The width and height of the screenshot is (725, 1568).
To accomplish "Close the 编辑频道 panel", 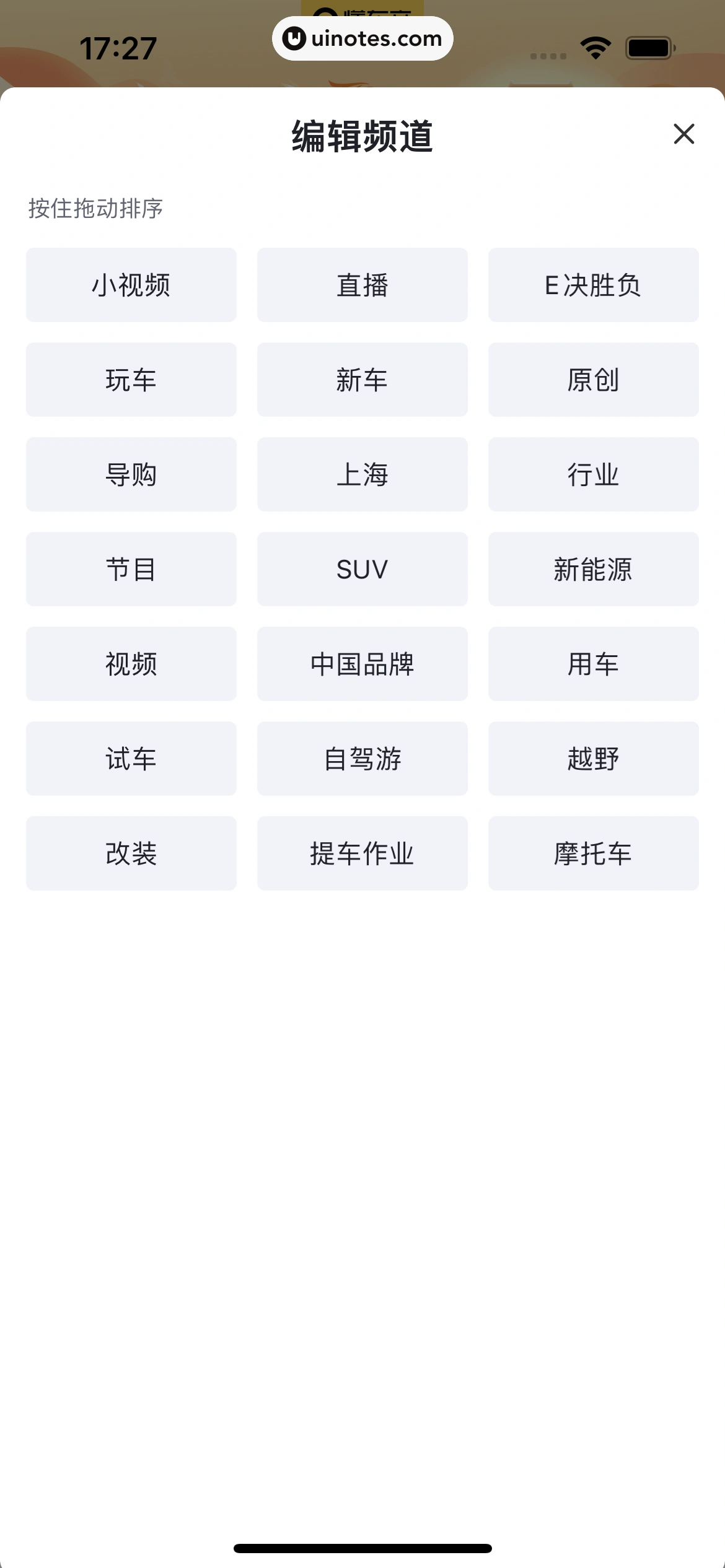I will tap(683, 134).
